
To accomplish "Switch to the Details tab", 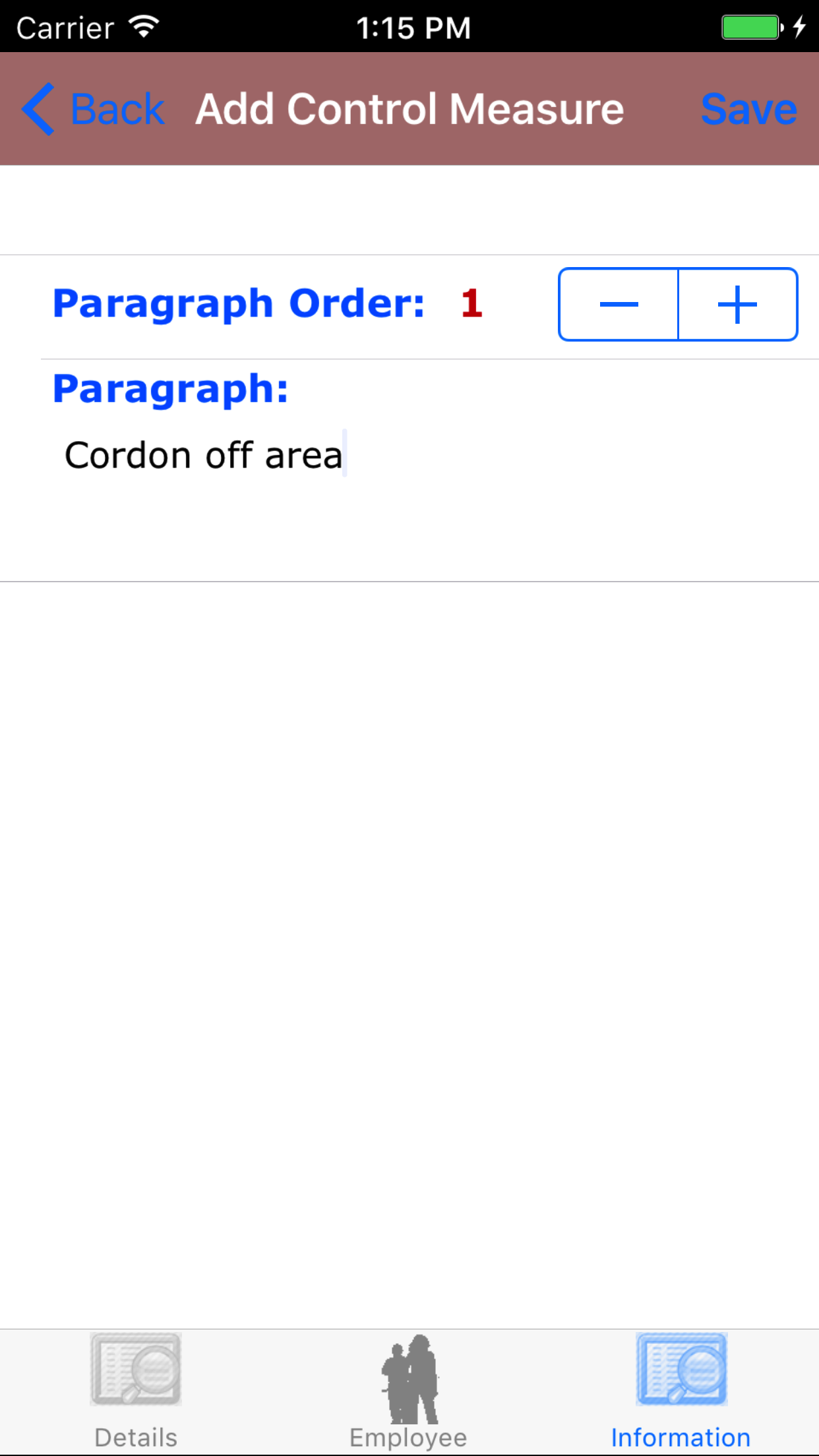I will [x=136, y=1391].
